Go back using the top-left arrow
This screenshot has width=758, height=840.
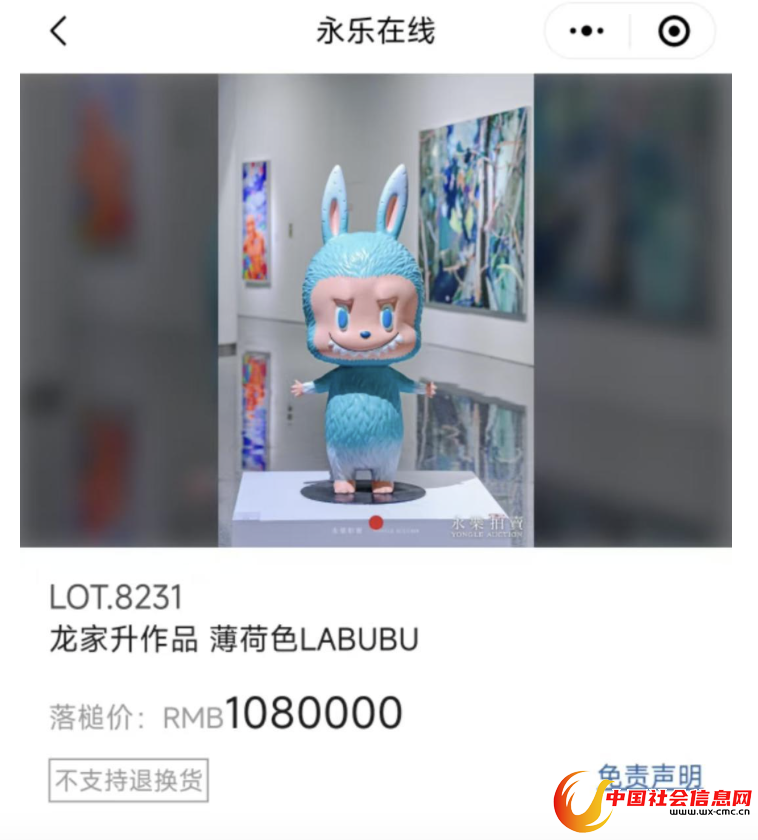[58, 31]
